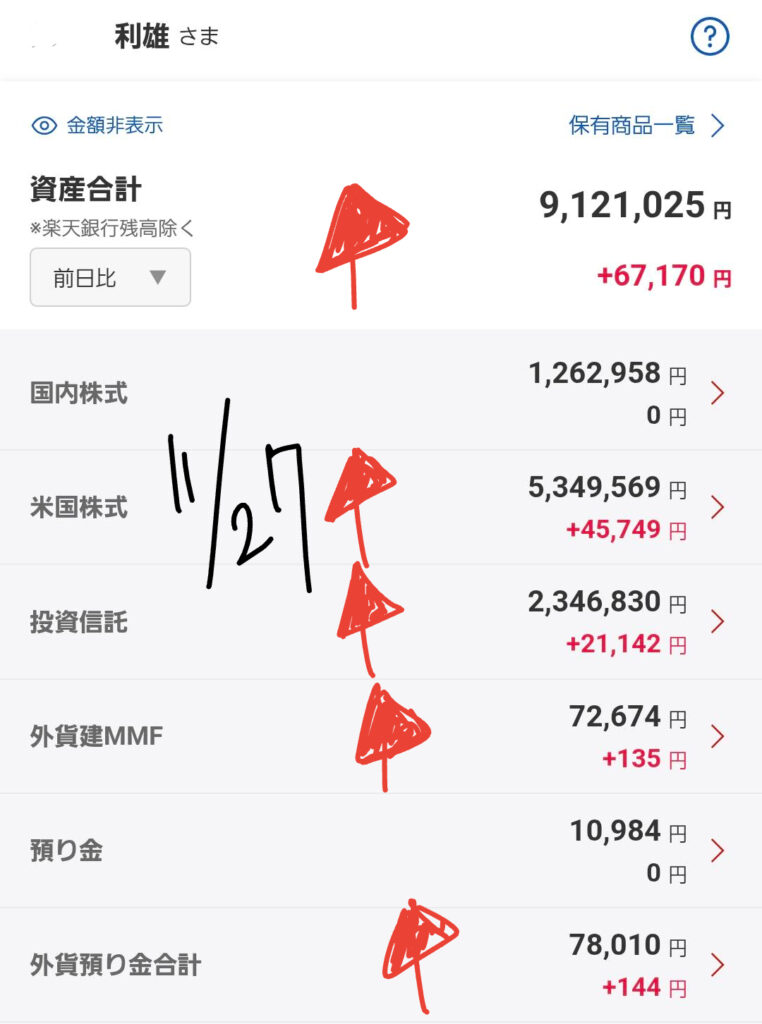Open the 保有商品一覧 link
The height and width of the screenshot is (1024, 762).
(x=646, y=126)
